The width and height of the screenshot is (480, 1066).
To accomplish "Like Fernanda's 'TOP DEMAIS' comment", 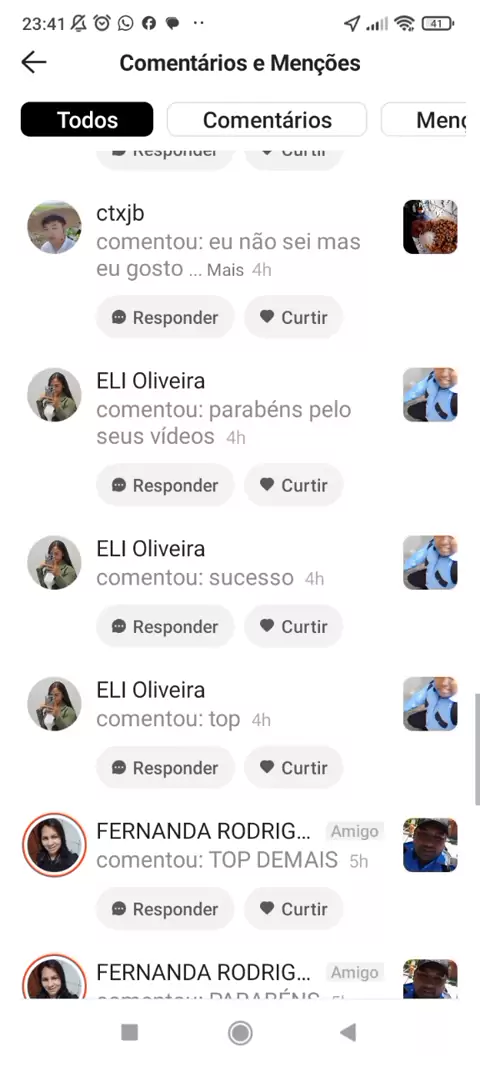I will 294,909.
